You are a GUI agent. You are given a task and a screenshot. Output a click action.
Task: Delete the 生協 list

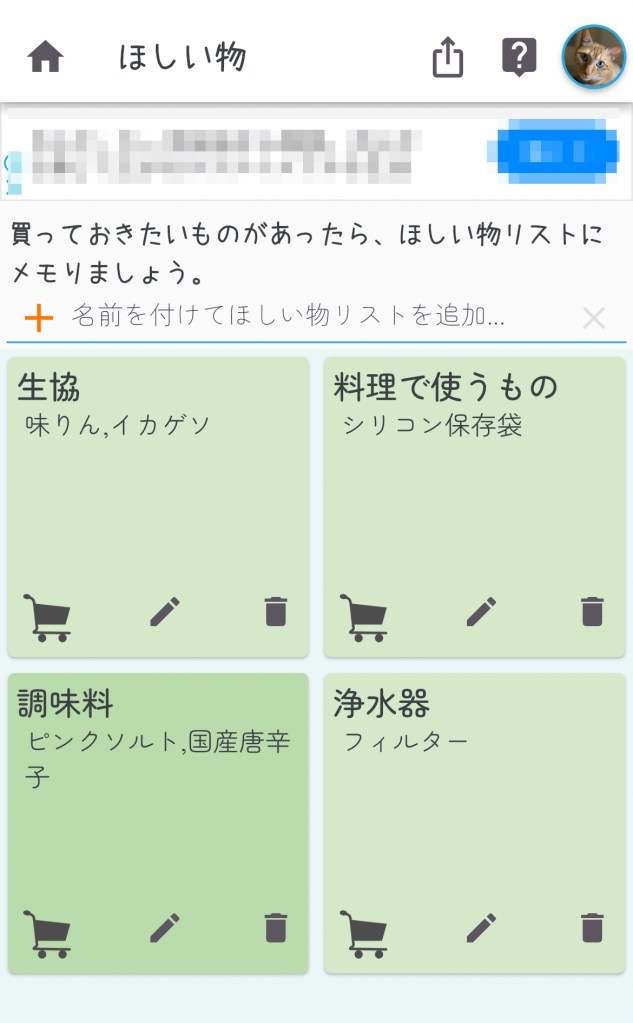click(x=276, y=611)
